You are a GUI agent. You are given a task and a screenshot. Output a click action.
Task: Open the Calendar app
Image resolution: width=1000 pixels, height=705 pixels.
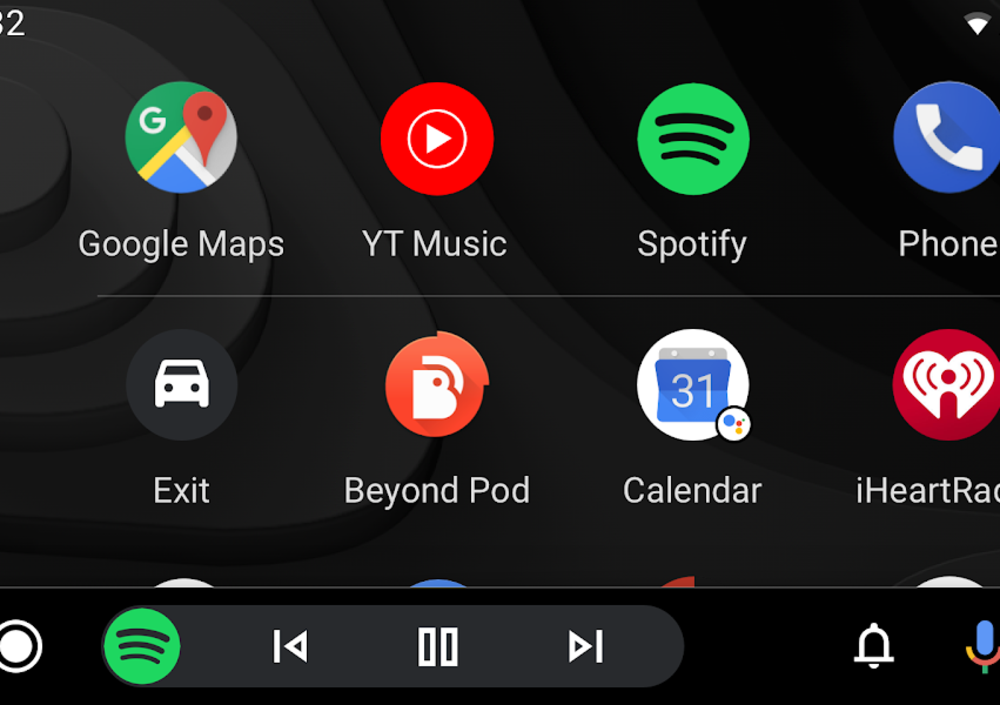pos(692,385)
